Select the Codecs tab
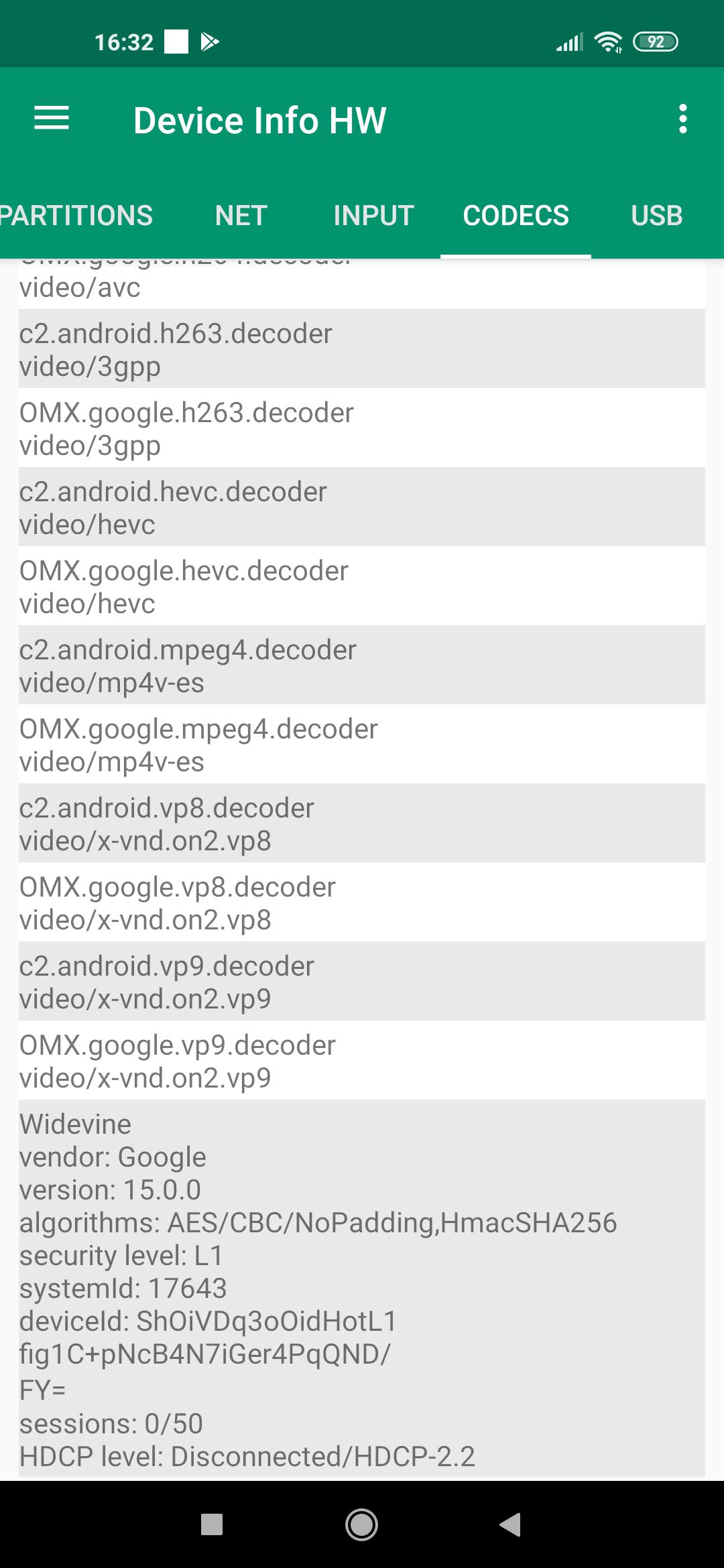 [516, 216]
